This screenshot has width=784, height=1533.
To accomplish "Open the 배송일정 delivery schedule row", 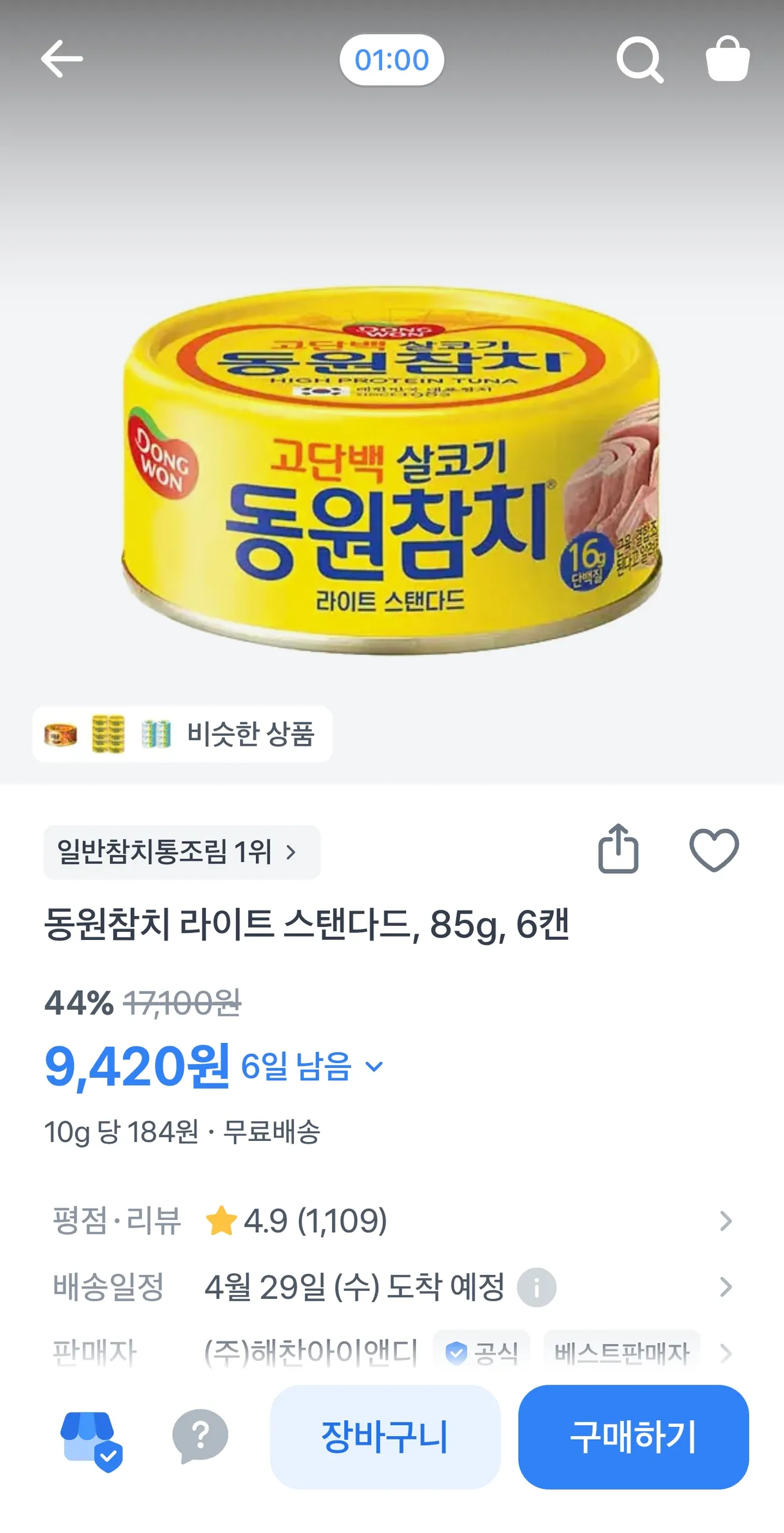I will click(x=392, y=1287).
